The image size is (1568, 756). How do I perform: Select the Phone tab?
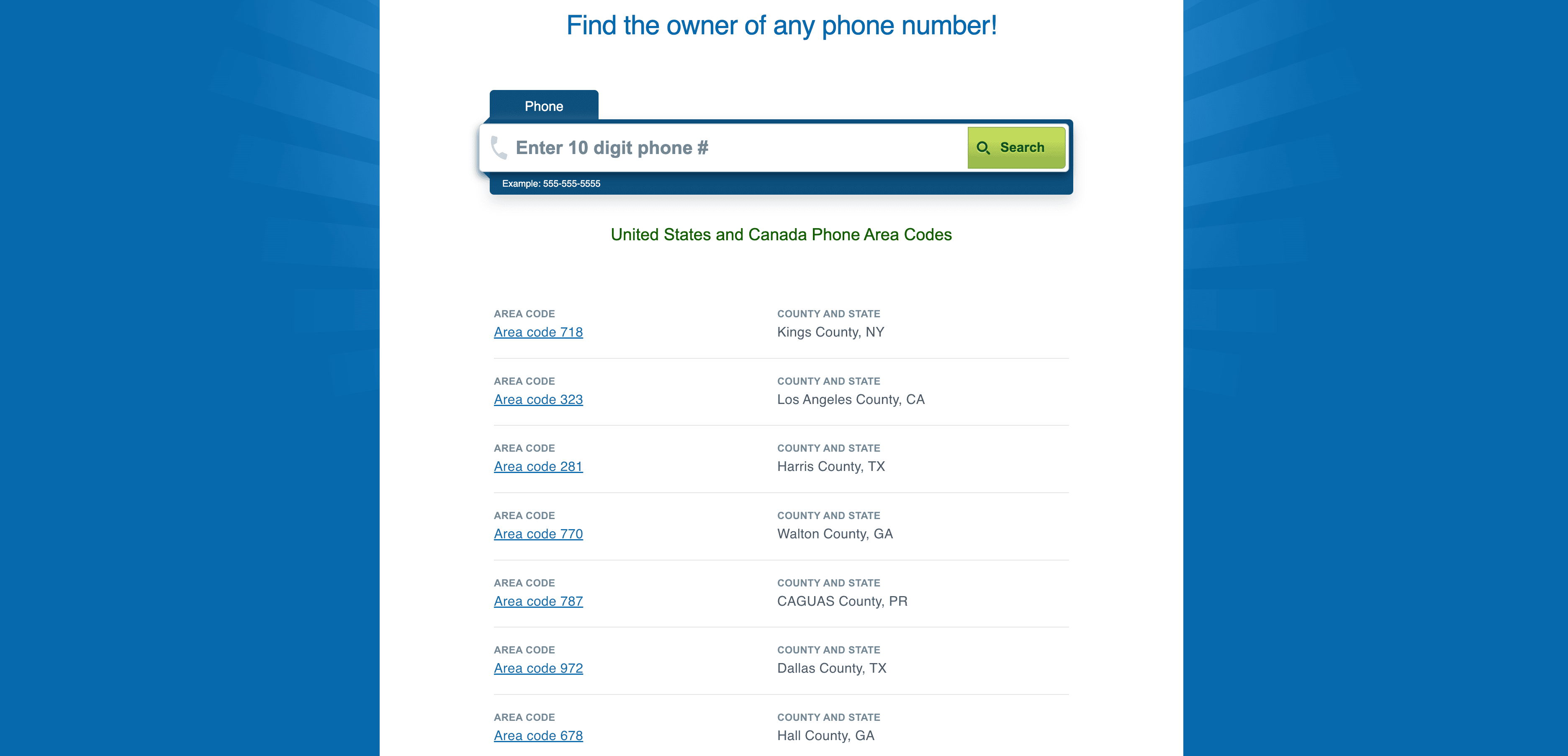pyautogui.click(x=544, y=106)
